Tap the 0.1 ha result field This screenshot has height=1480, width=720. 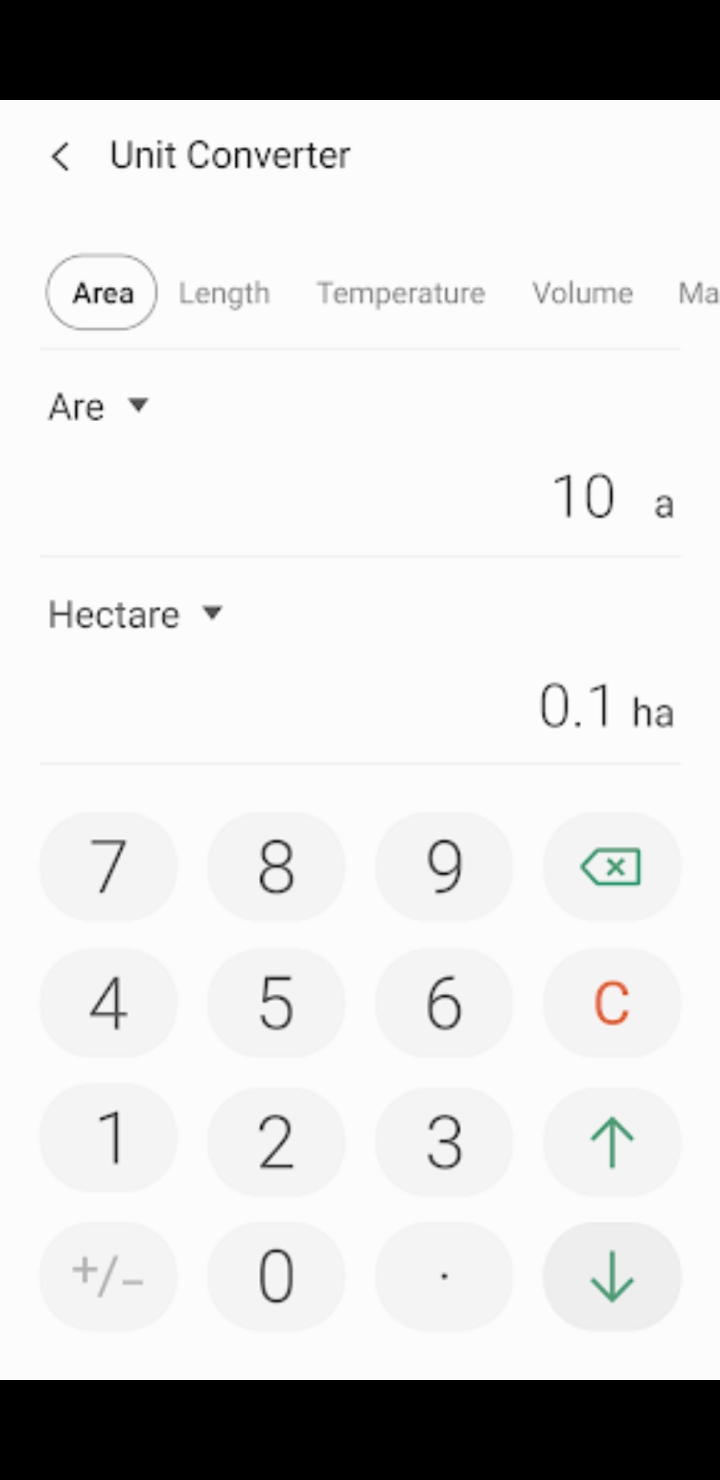(x=577, y=706)
